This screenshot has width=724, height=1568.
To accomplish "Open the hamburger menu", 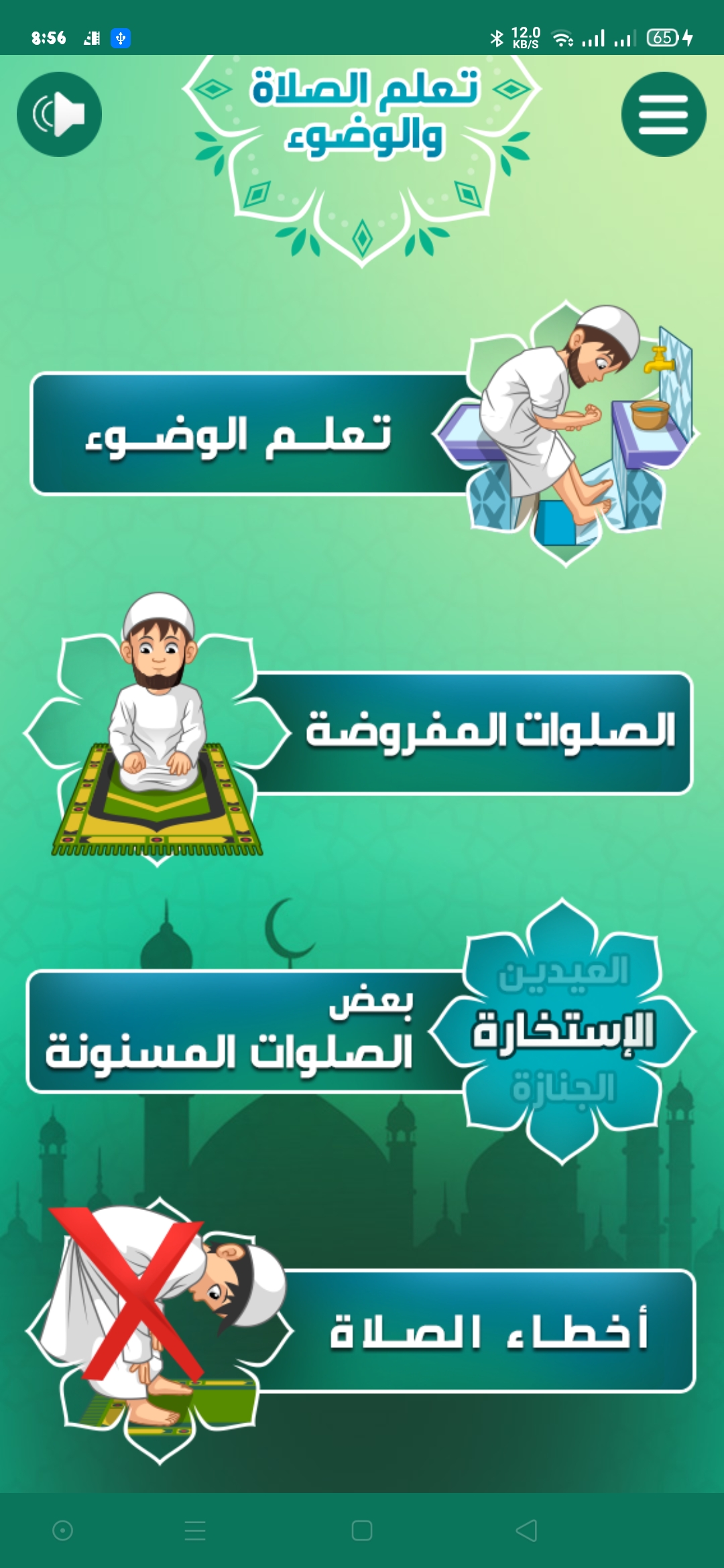I will pyautogui.click(x=663, y=114).
